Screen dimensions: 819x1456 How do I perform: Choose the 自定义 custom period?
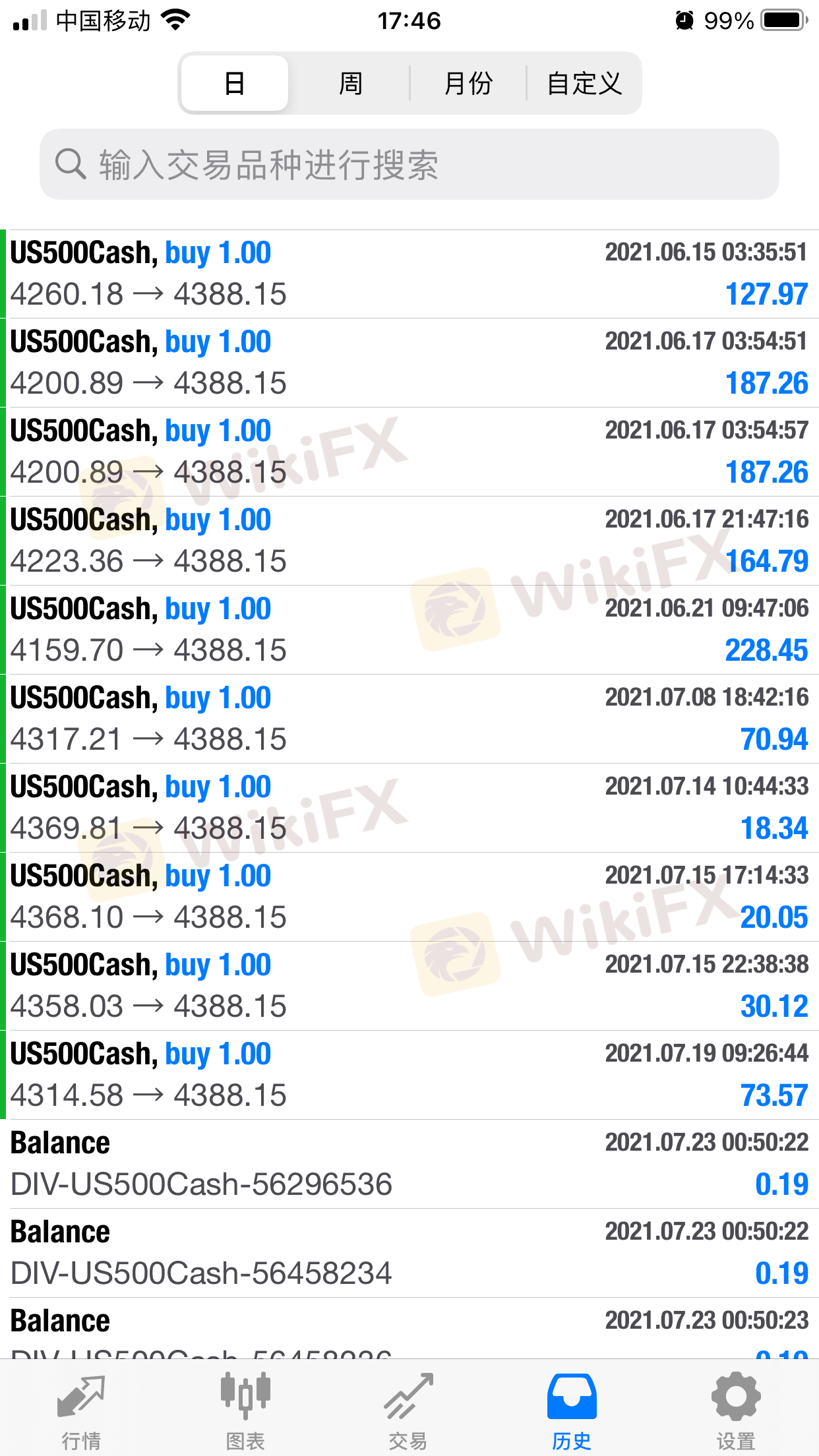tap(584, 84)
